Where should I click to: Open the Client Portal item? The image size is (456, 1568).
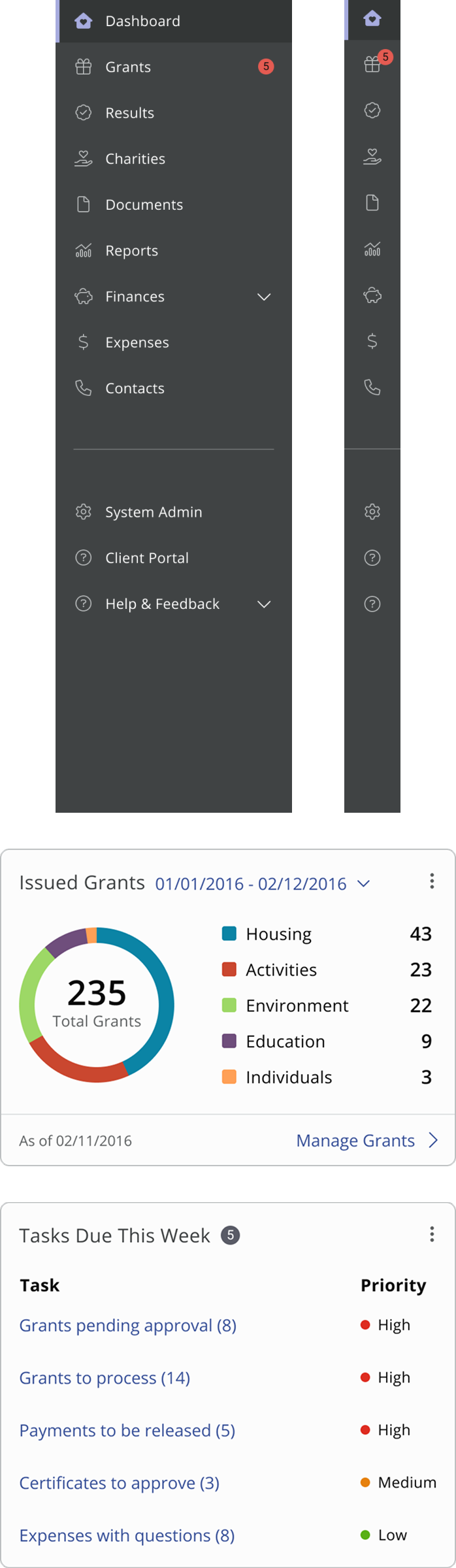pyautogui.click(x=146, y=558)
